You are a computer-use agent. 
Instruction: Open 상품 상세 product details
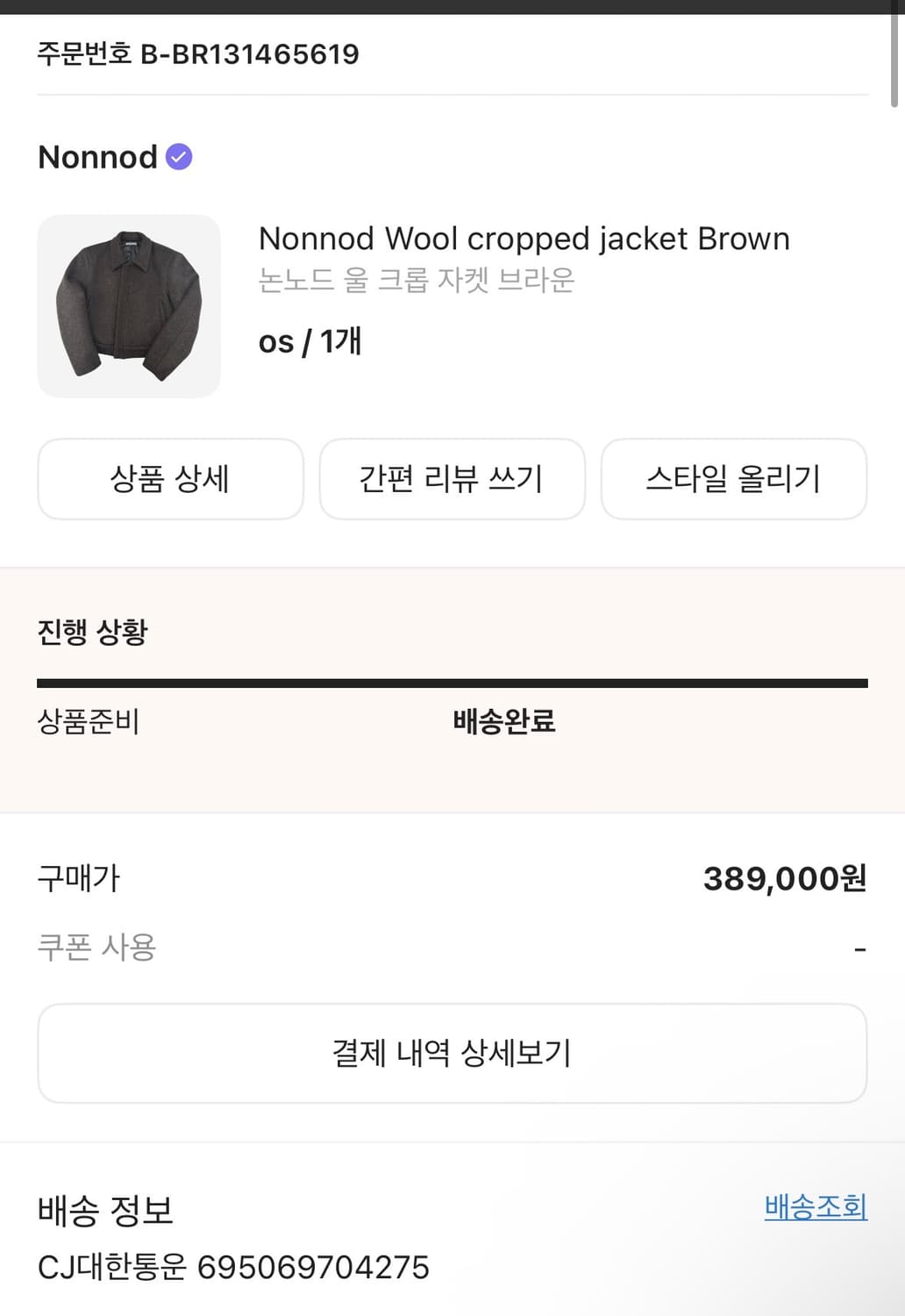coord(171,479)
